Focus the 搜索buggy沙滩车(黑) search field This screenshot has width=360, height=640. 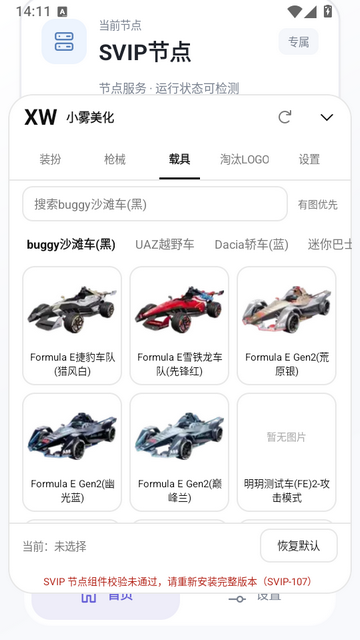[155, 204]
